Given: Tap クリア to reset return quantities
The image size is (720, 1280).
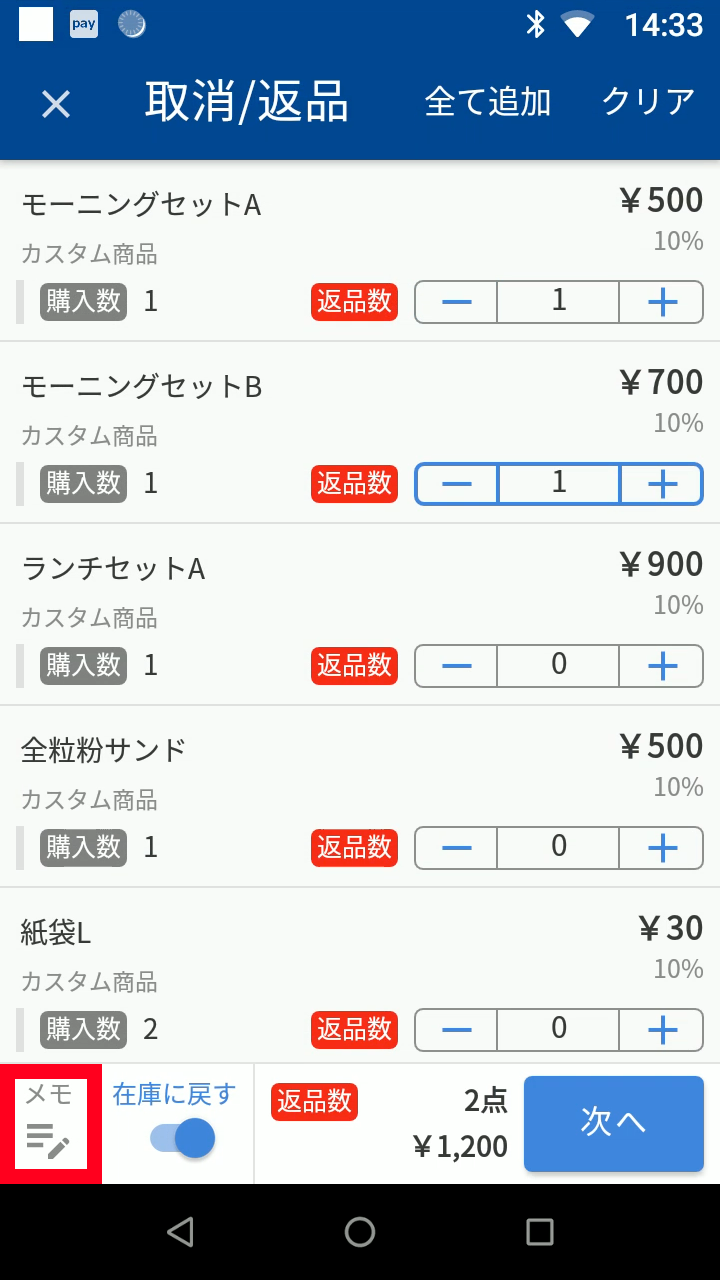Looking at the screenshot, I should (x=648, y=102).
